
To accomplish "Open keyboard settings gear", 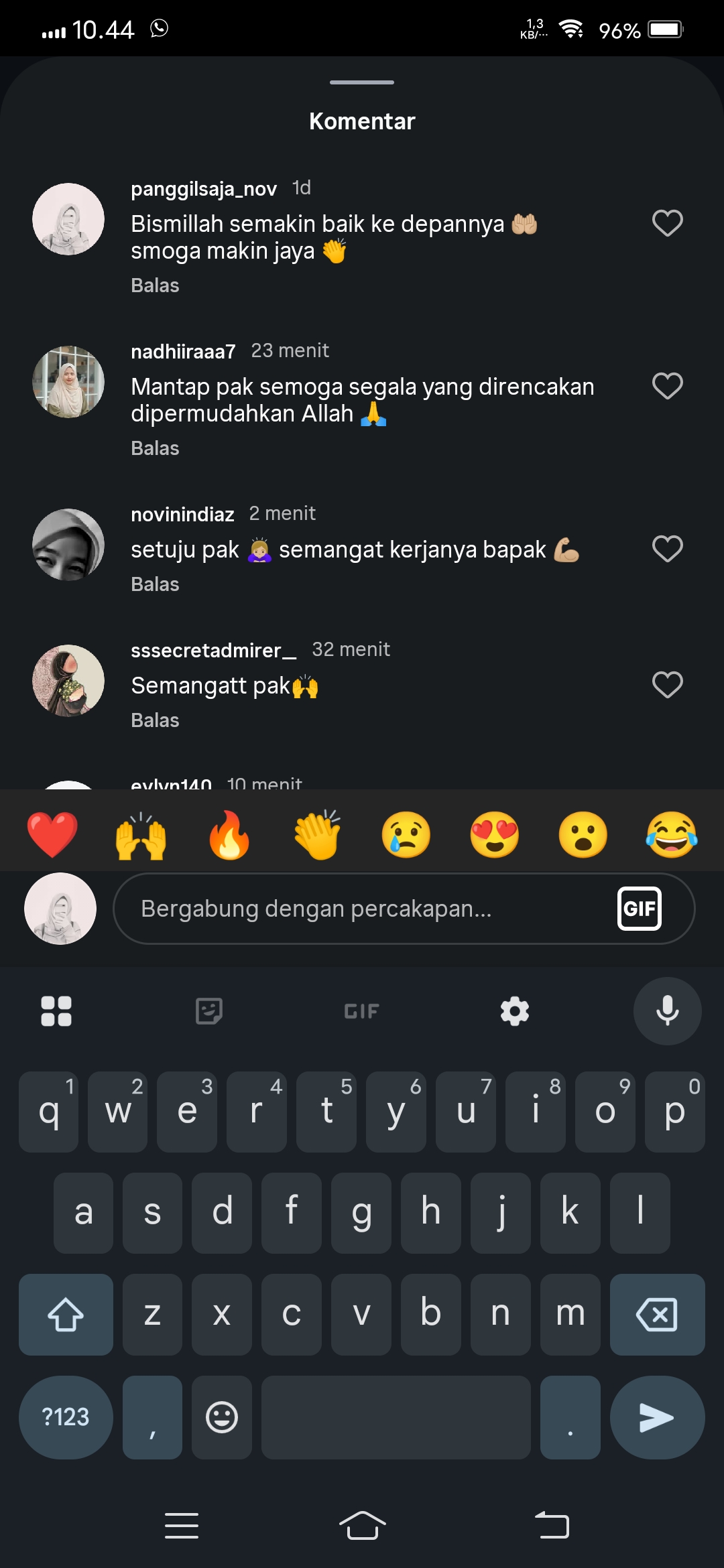I will click(x=515, y=1011).
